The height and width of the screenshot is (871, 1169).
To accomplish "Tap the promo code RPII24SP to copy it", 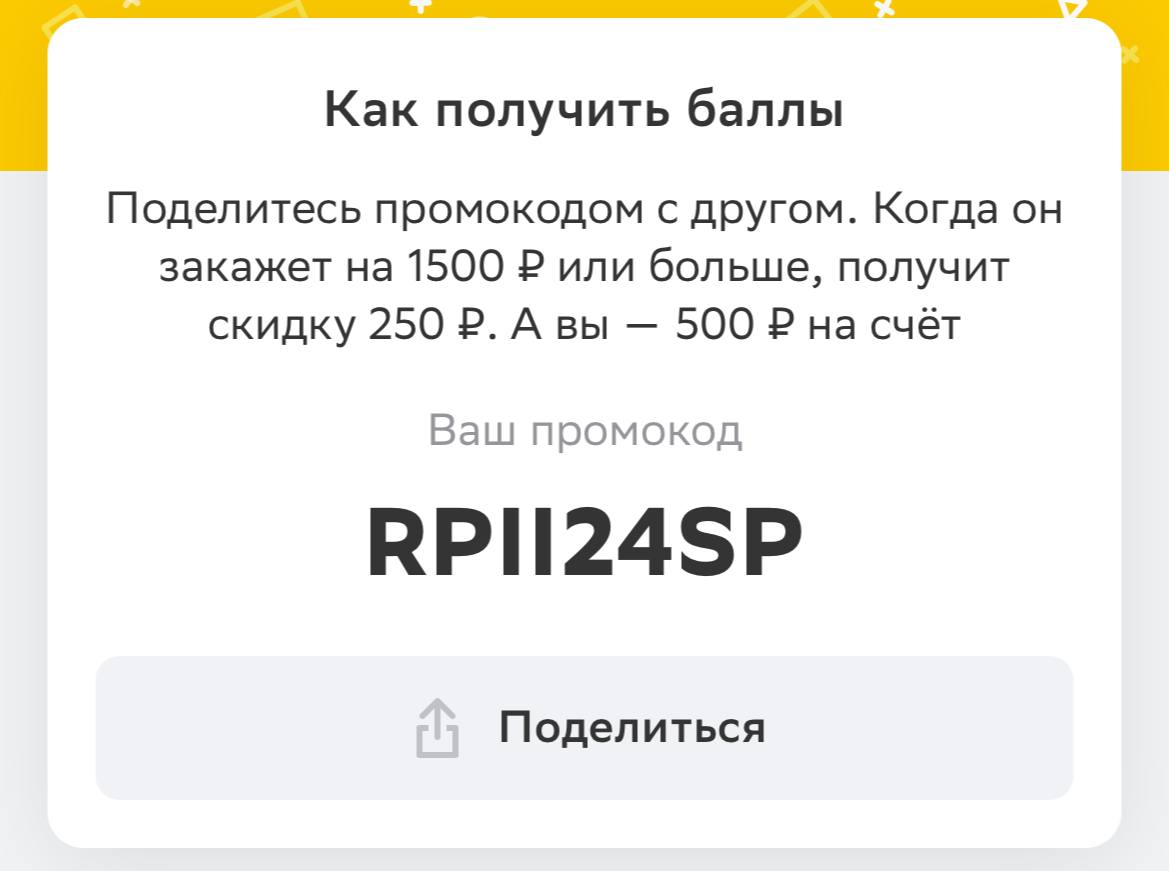I will pos(584,545).
